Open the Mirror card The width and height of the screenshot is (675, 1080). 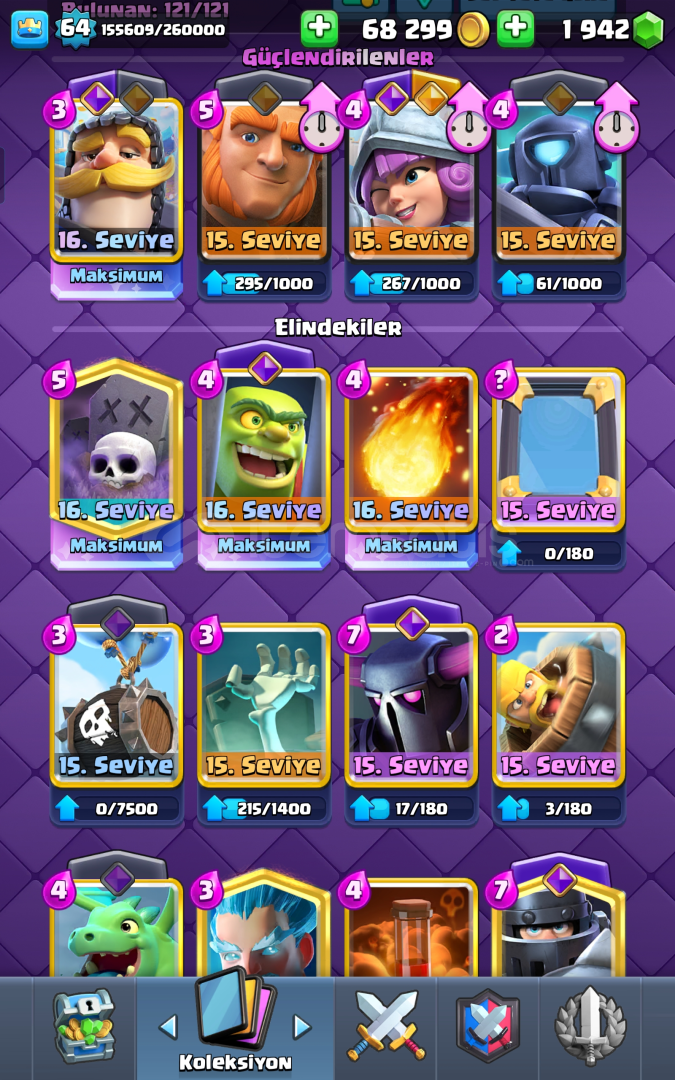(x=558, y=450)
